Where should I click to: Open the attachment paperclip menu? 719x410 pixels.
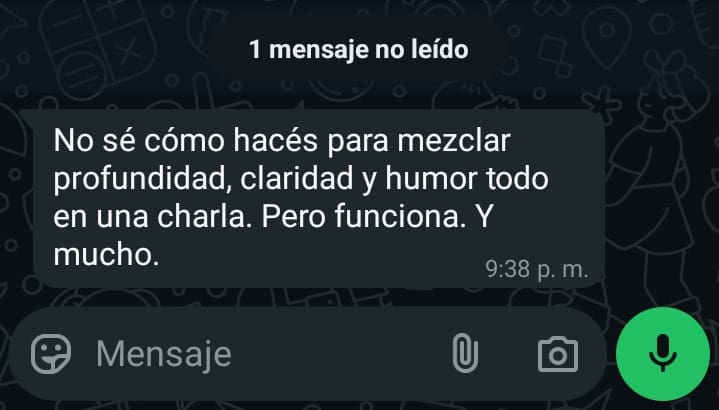tap(464, 353)
